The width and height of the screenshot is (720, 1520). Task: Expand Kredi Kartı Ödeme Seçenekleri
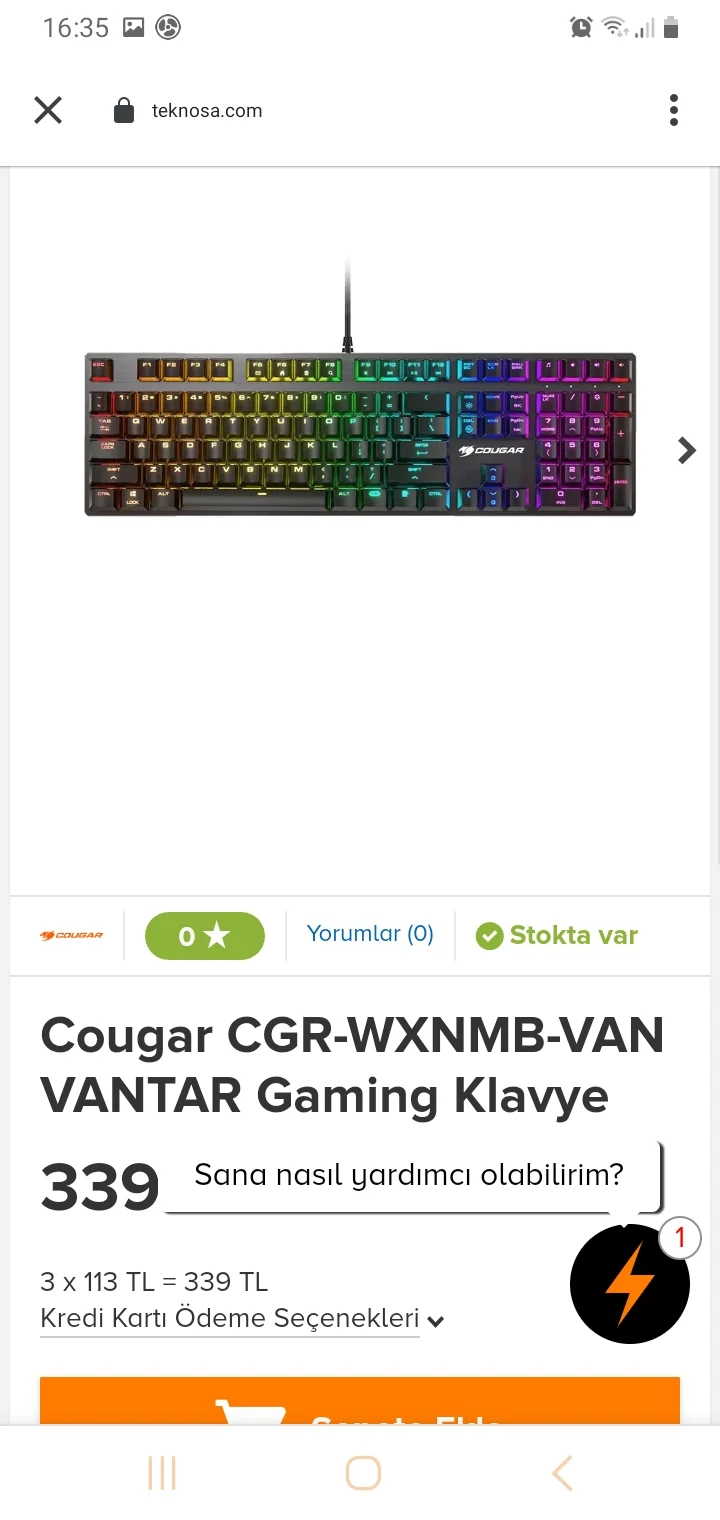coord(242,1318)
